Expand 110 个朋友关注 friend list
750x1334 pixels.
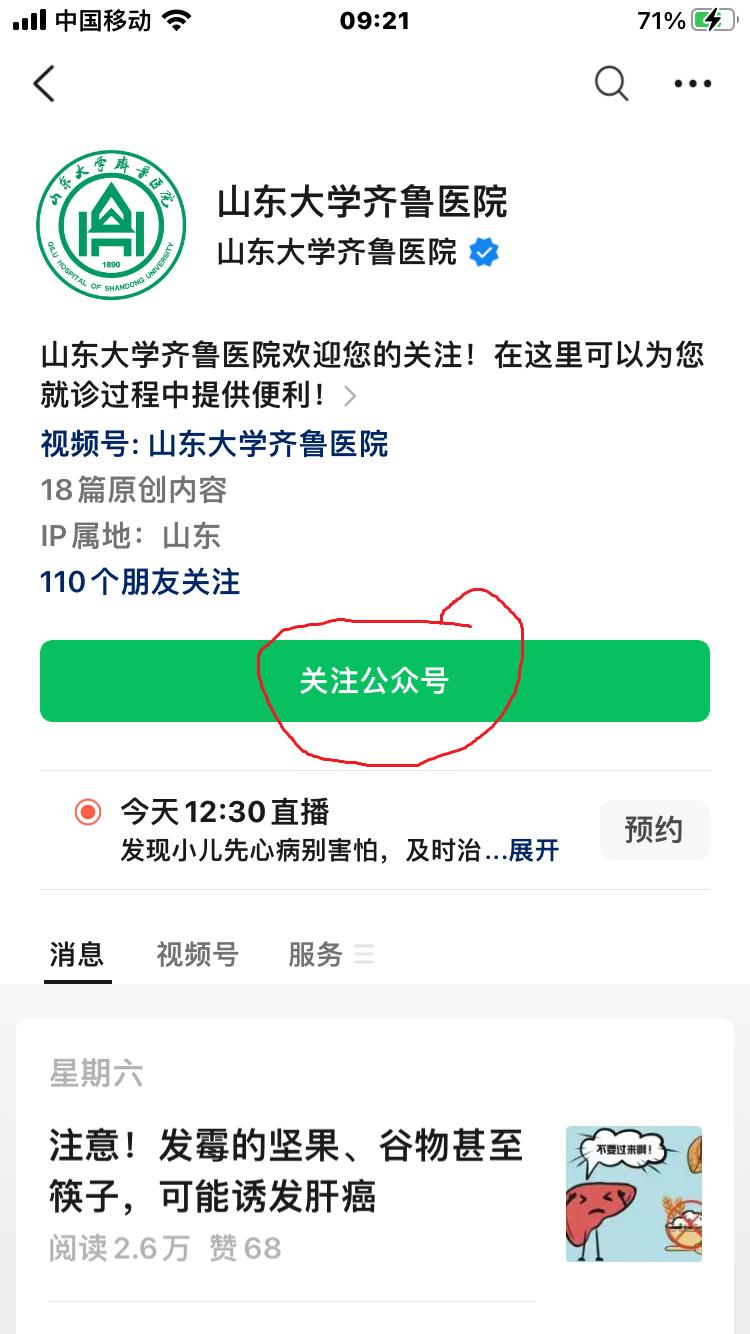[x=141, y=582]
